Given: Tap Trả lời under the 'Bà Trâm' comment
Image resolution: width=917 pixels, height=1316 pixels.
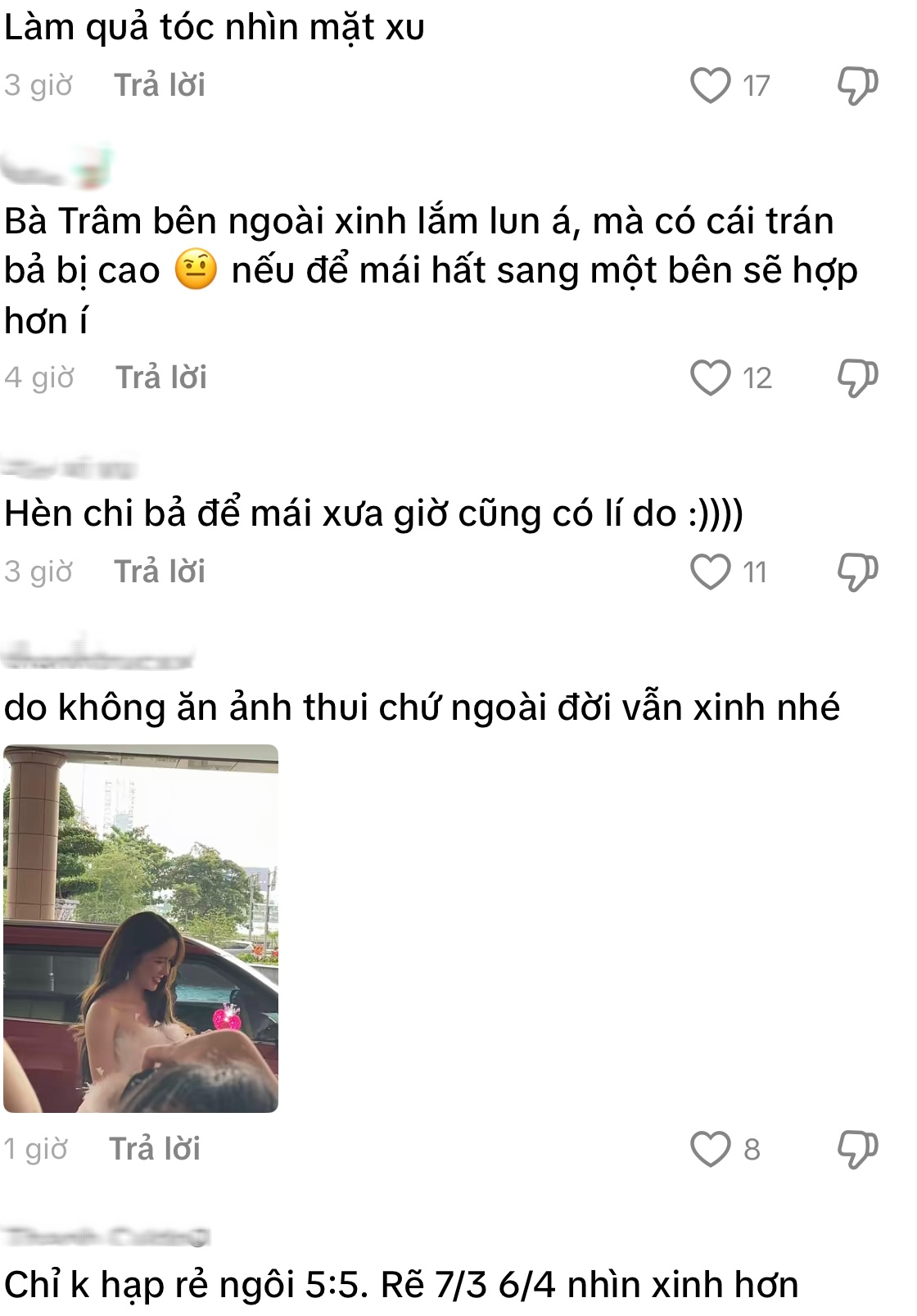Looking at the screenshot, I should point(161,378).
